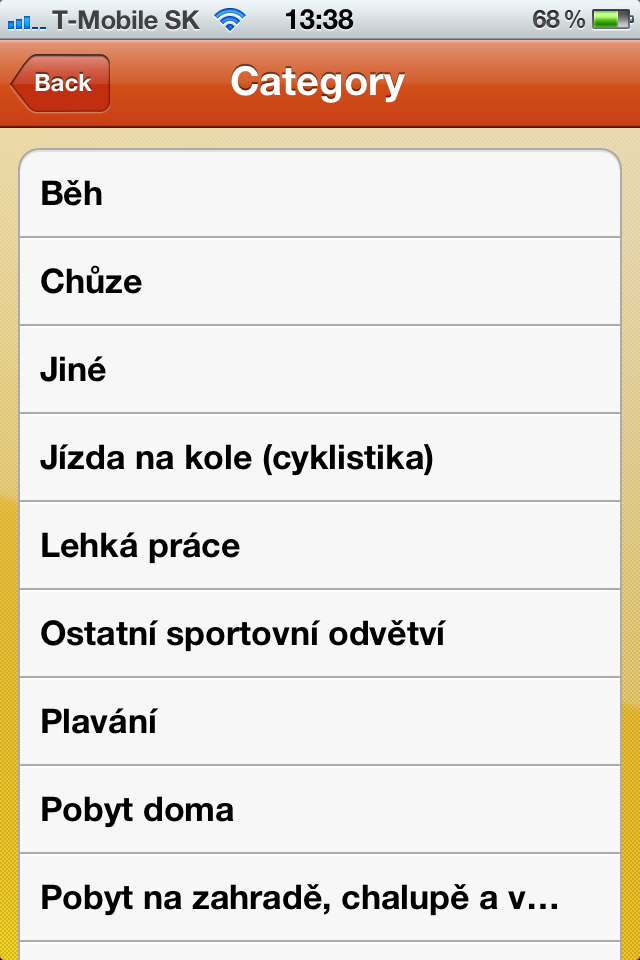
Task: Tap the Pobyt doma row
Action: click(320, 810)
